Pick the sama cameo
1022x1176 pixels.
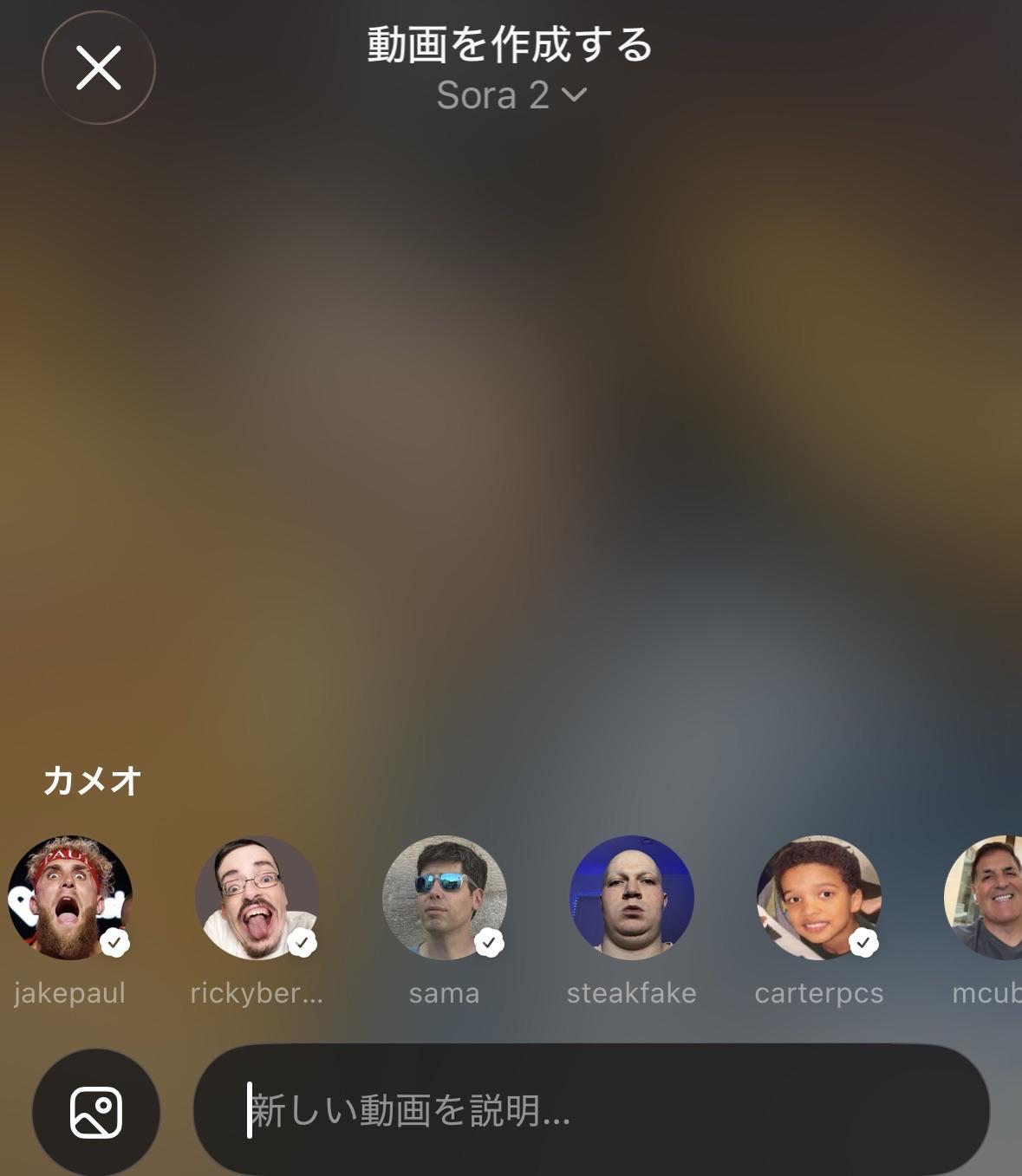pos(445,898)
